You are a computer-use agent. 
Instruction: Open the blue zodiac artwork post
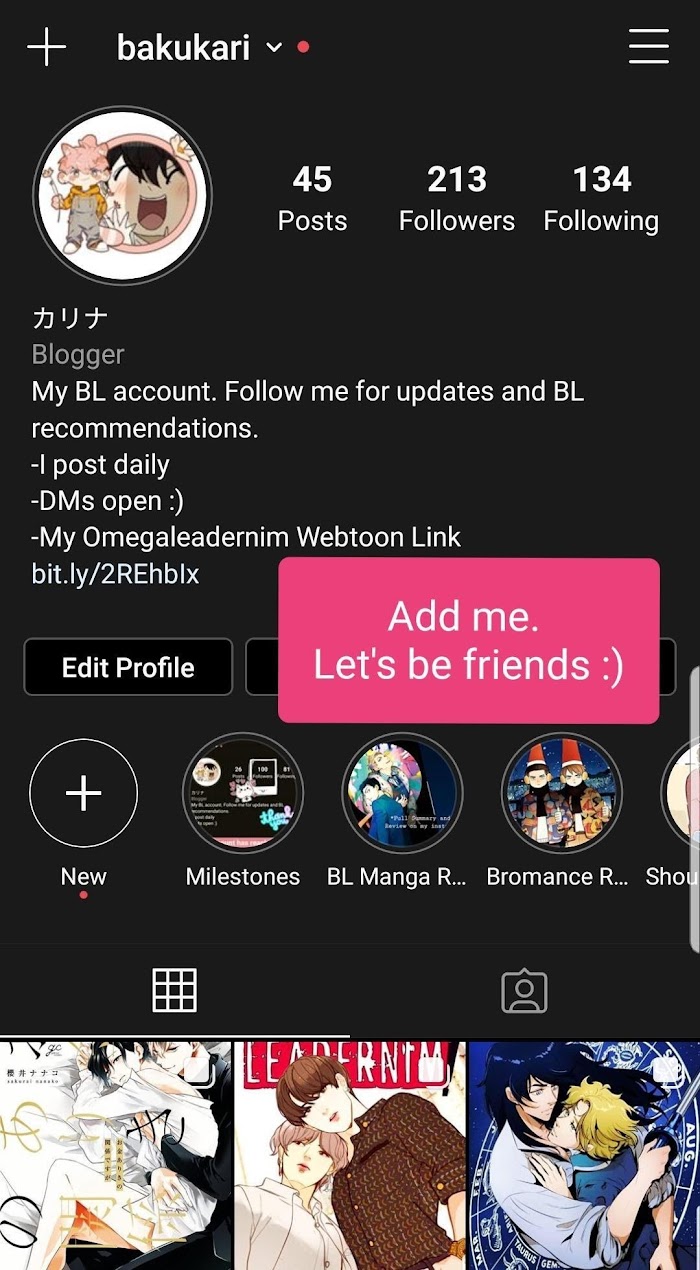[584, 1155]
